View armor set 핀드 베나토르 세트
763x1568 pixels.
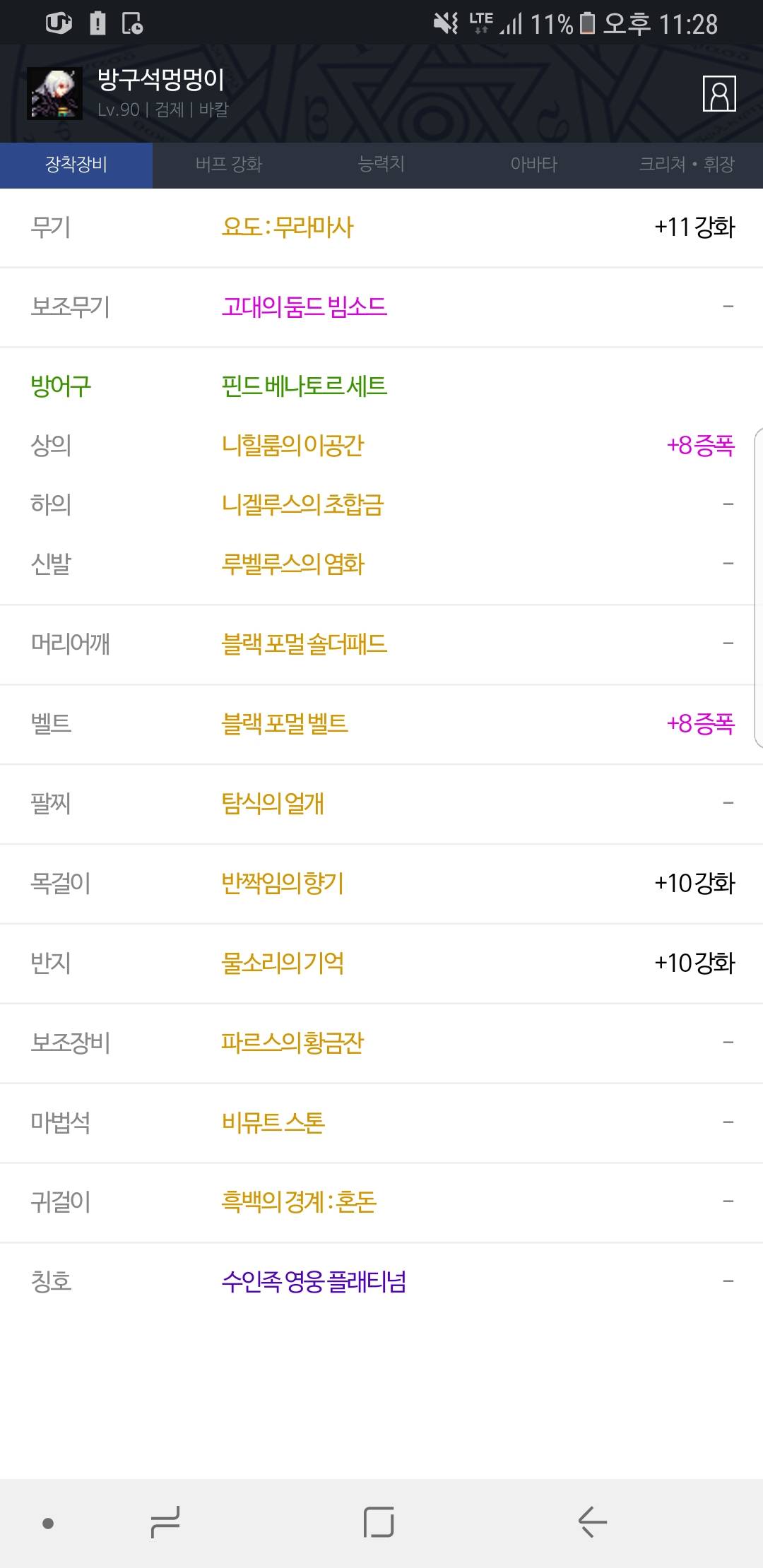[x=304, y=386]
